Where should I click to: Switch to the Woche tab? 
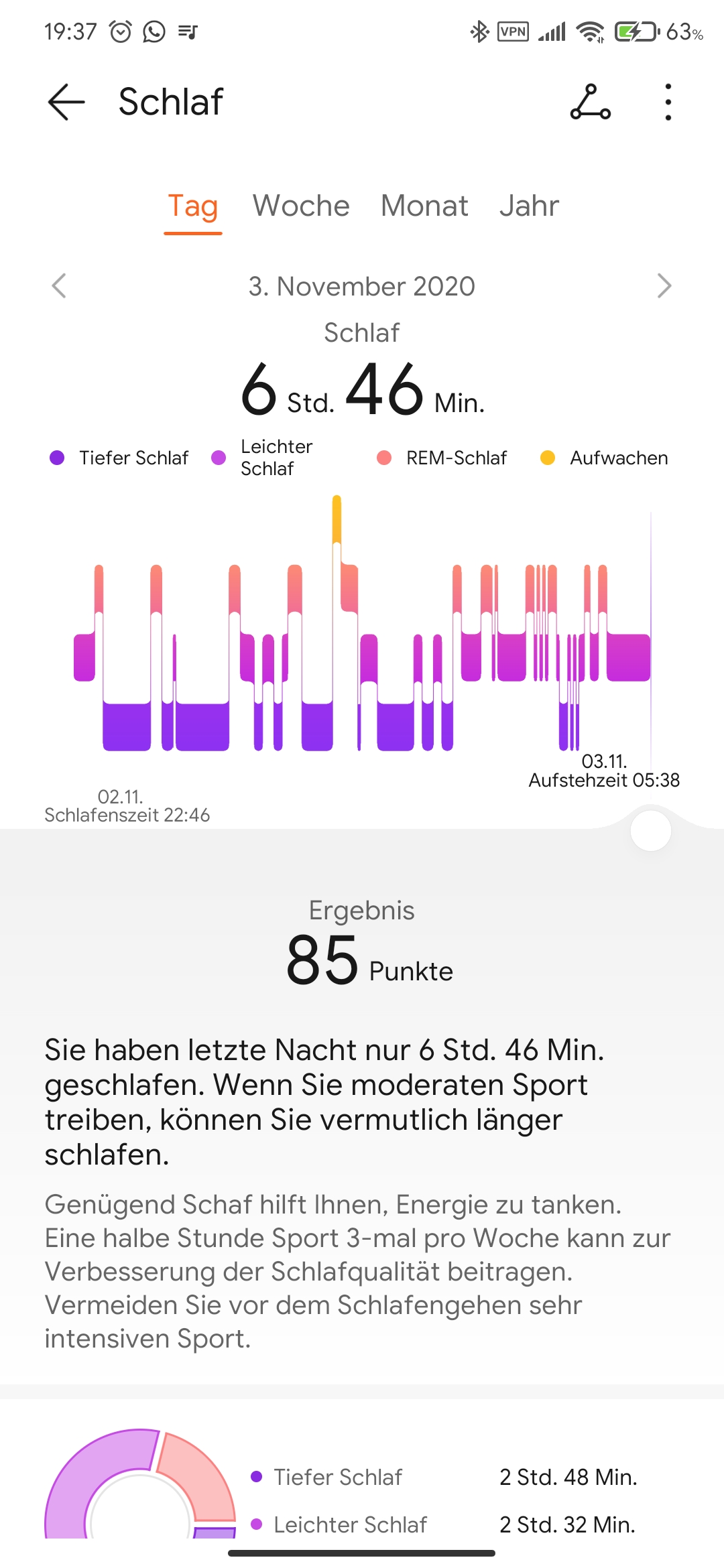tap(301, 206)
